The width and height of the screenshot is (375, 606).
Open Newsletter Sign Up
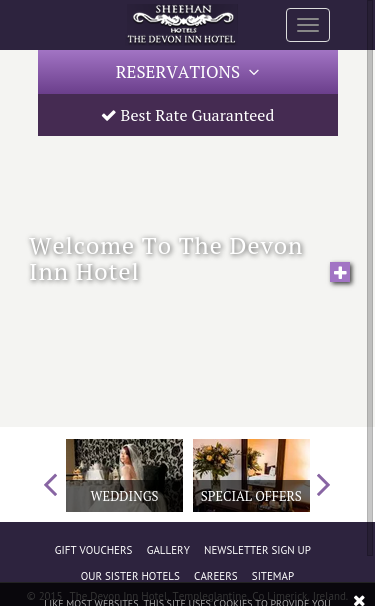257,550
